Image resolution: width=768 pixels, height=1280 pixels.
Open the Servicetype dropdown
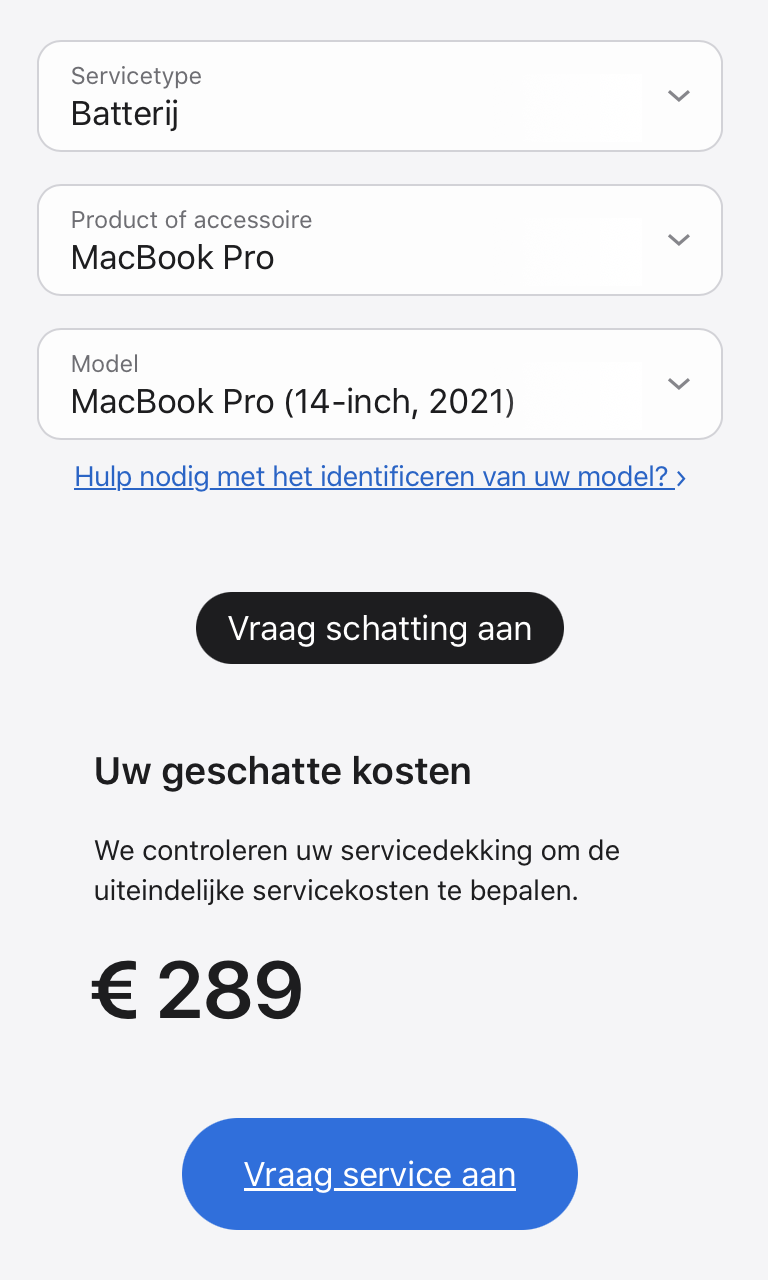click(380, 96)
